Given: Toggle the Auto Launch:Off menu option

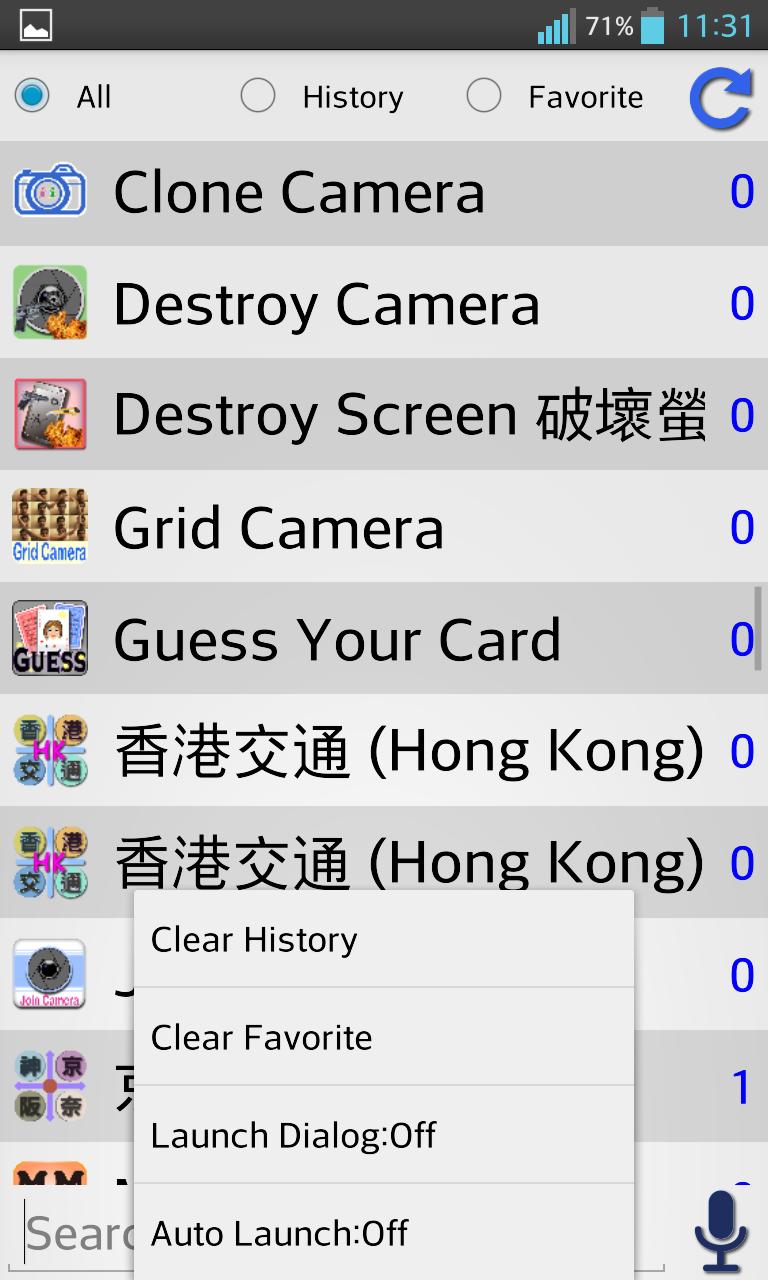Looking at the screenshot, I should (x=384, y=1233).
